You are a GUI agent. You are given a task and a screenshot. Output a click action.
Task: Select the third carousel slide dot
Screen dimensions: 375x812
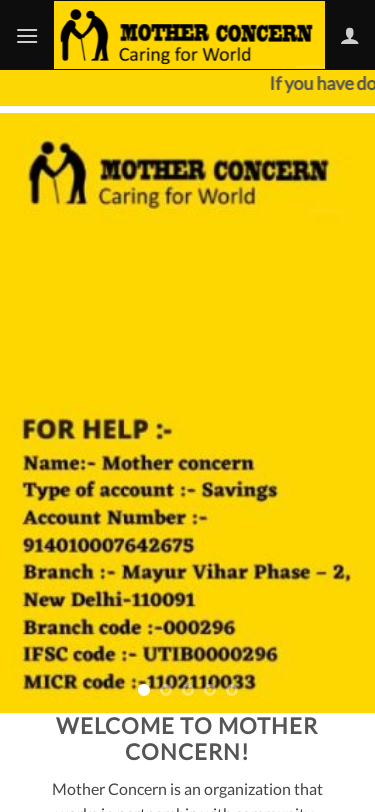coord(188,690)
